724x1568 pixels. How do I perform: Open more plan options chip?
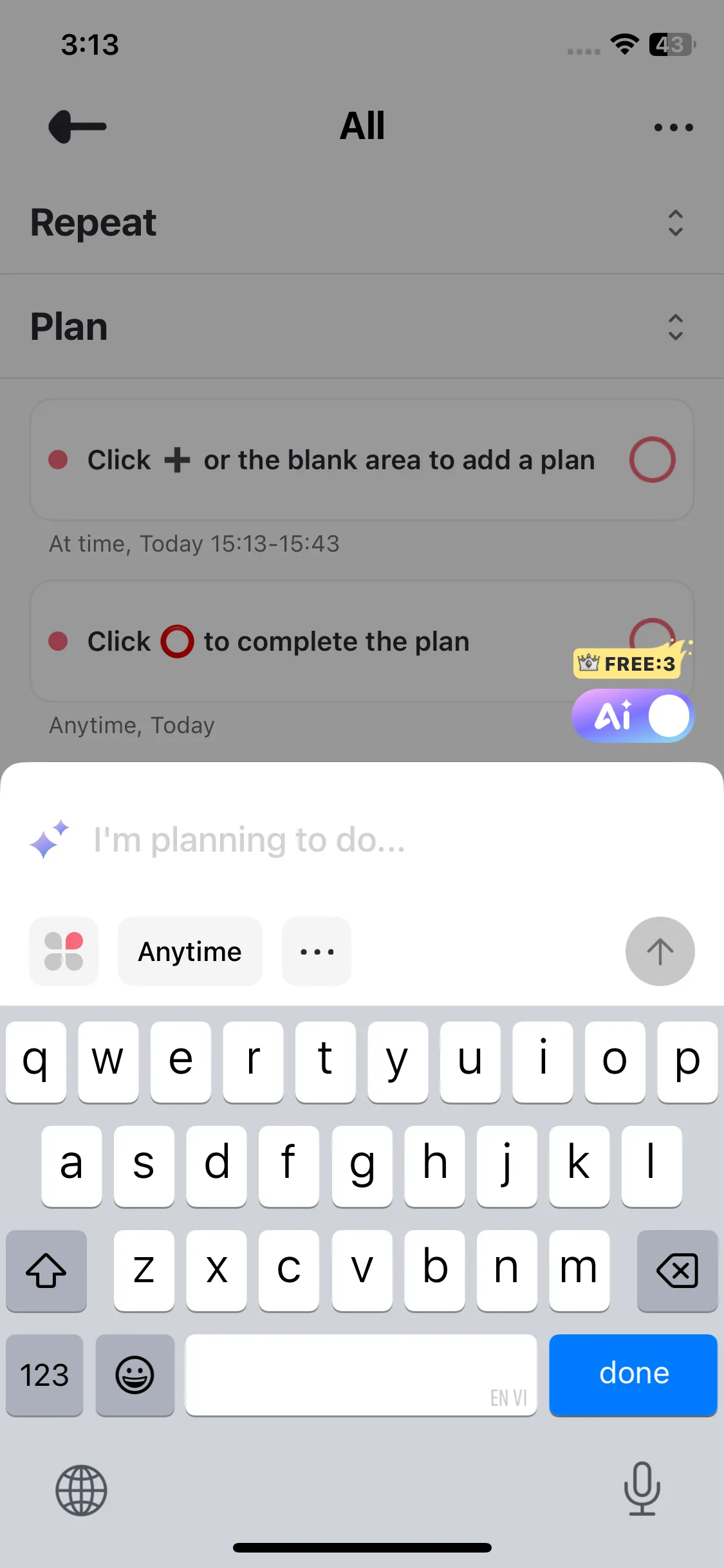pyautogui.click(x=317, y=951)
